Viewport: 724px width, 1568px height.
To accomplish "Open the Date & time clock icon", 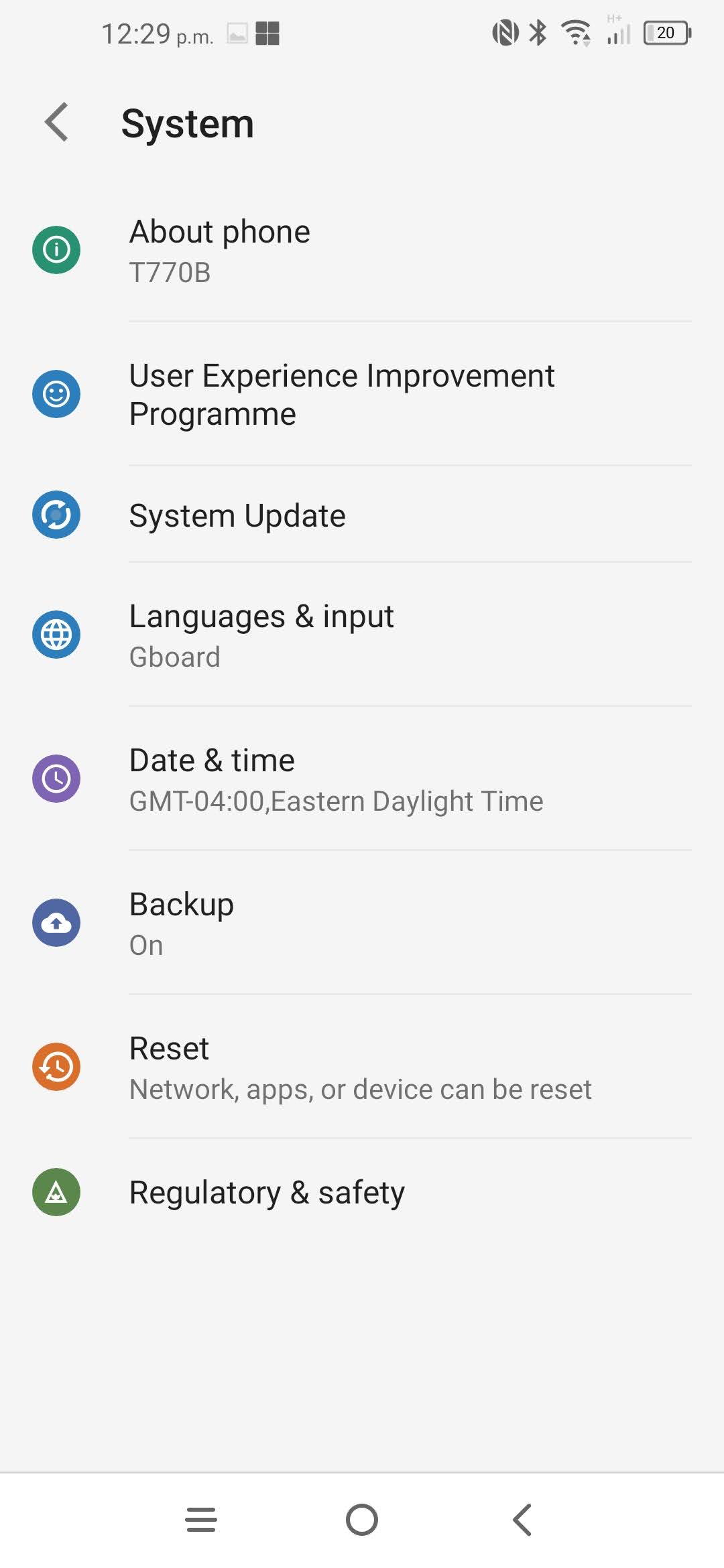I will pos(56,778).
